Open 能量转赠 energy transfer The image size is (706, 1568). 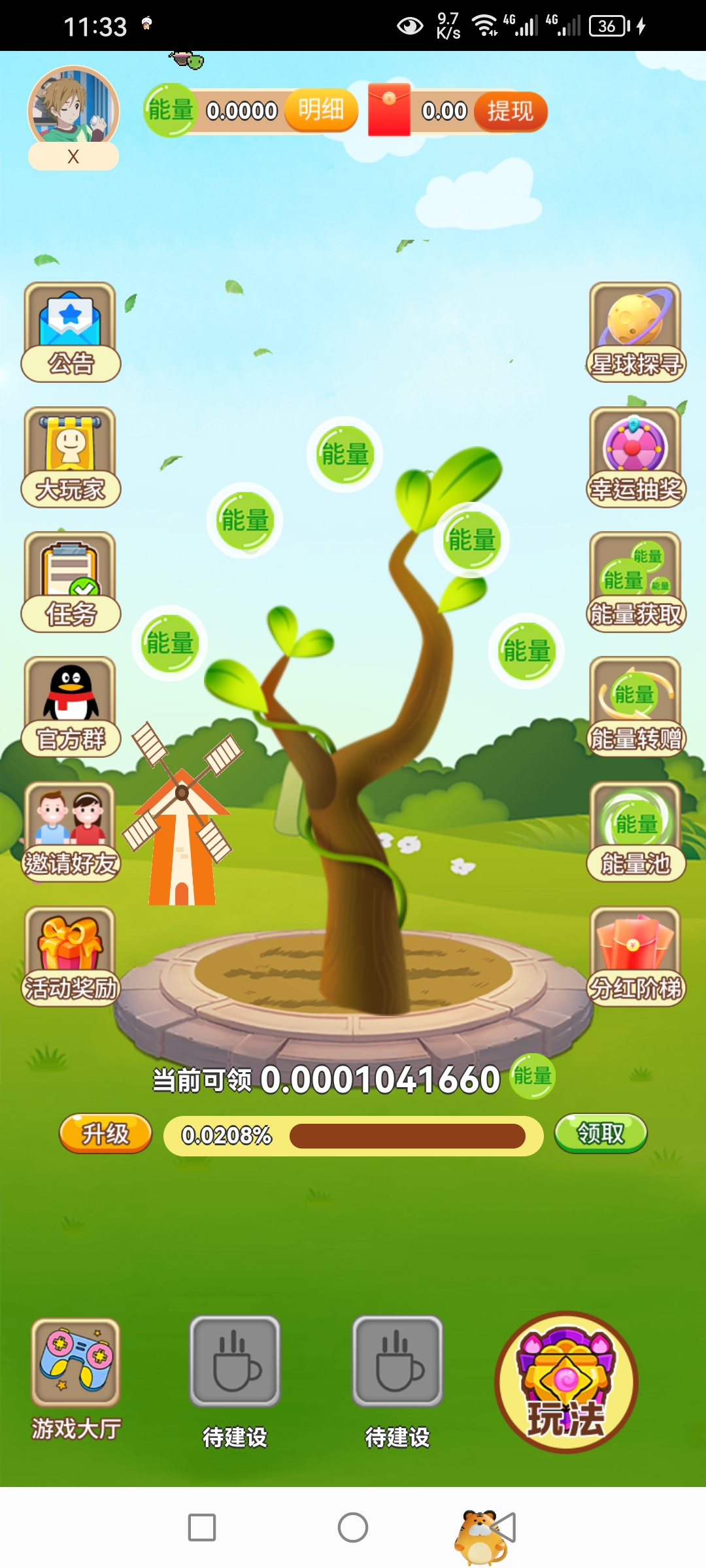[x=635, y=706]
